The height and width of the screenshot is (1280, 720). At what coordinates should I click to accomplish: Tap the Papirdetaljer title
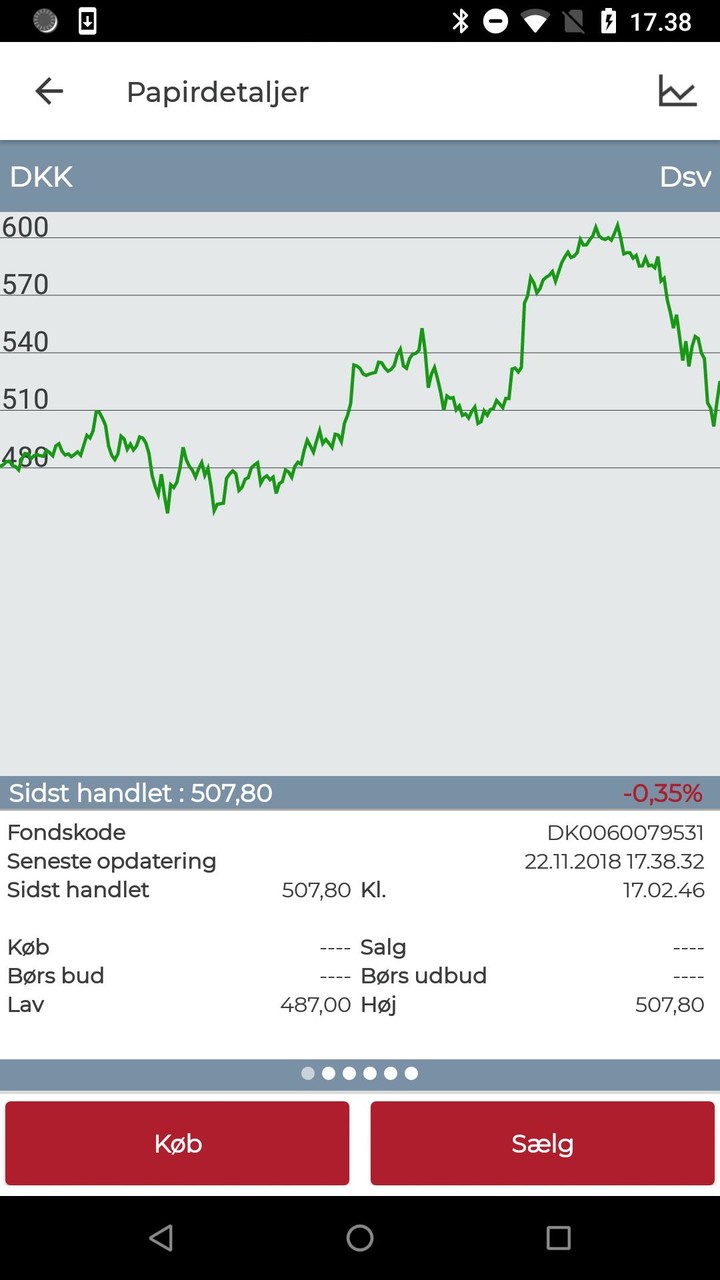[217, 92]
